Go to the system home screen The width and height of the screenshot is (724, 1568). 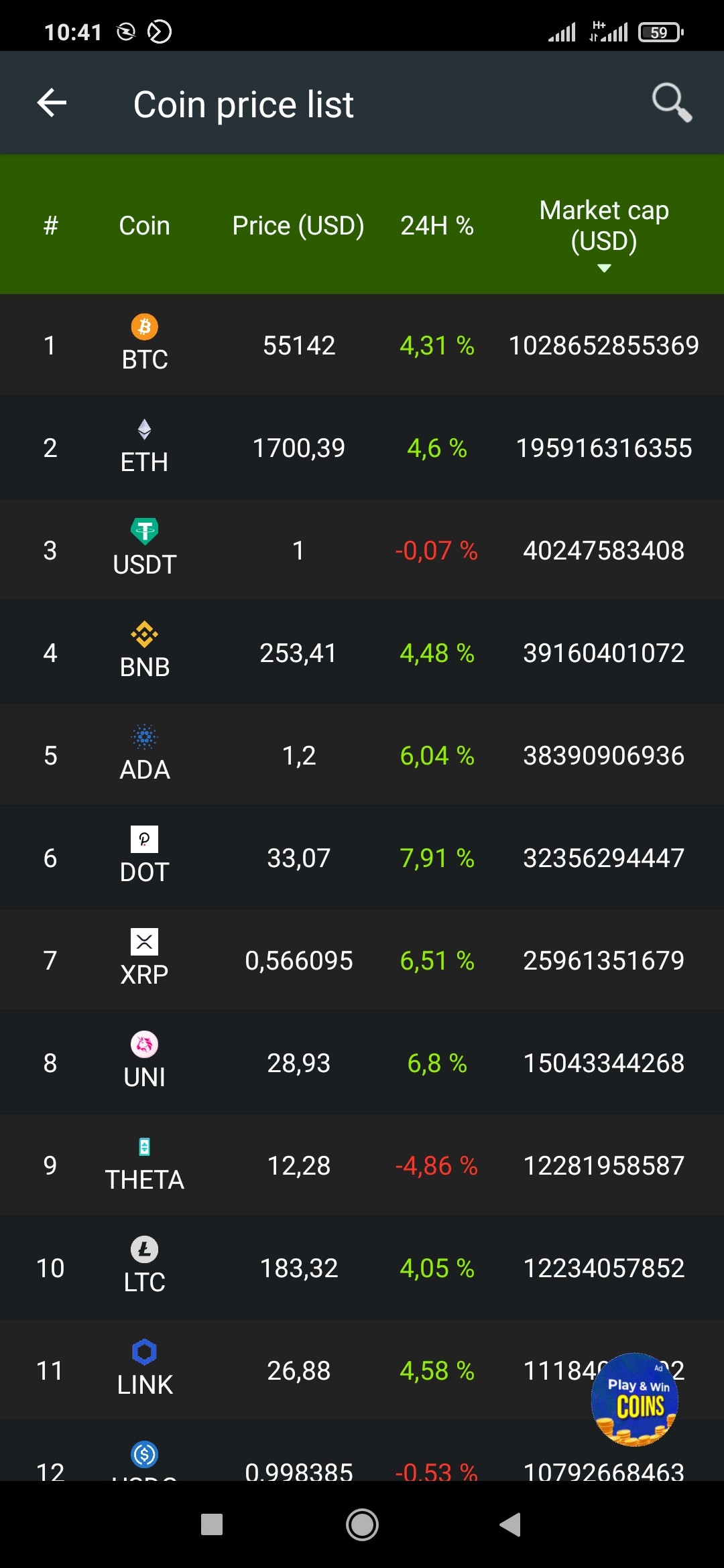pos(362,1525)
